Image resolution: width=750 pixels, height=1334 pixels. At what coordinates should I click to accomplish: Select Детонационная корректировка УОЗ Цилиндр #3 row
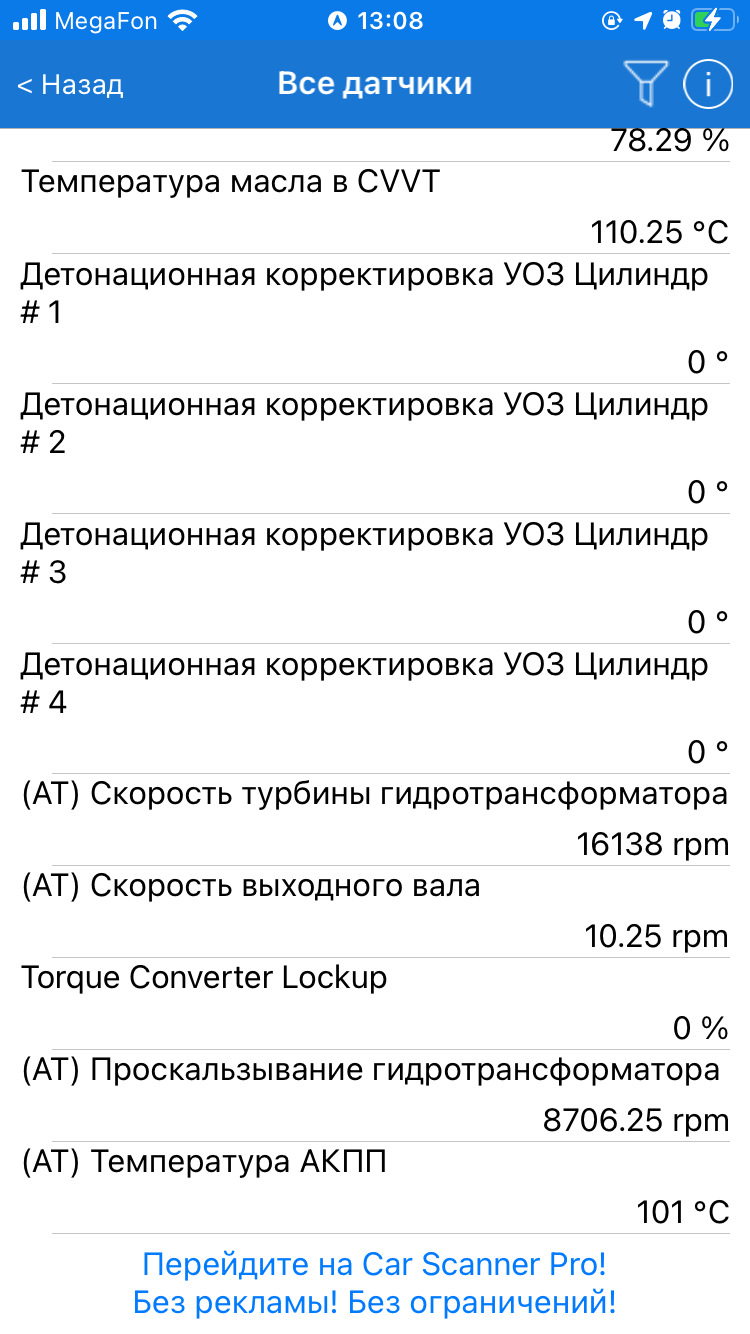[375, 579]
